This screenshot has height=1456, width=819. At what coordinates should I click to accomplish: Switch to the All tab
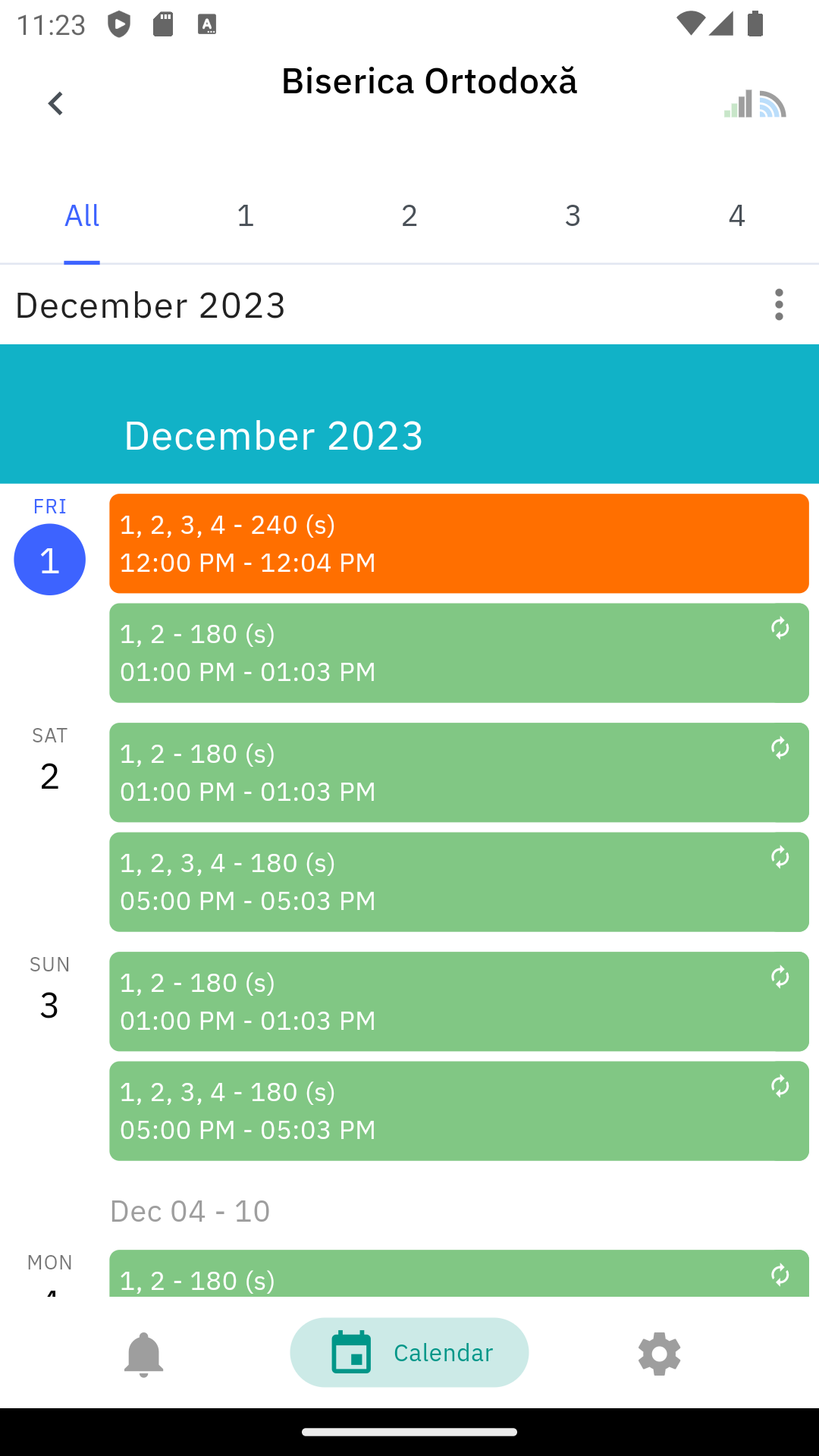pyautogui.click(x=82, y=215)
